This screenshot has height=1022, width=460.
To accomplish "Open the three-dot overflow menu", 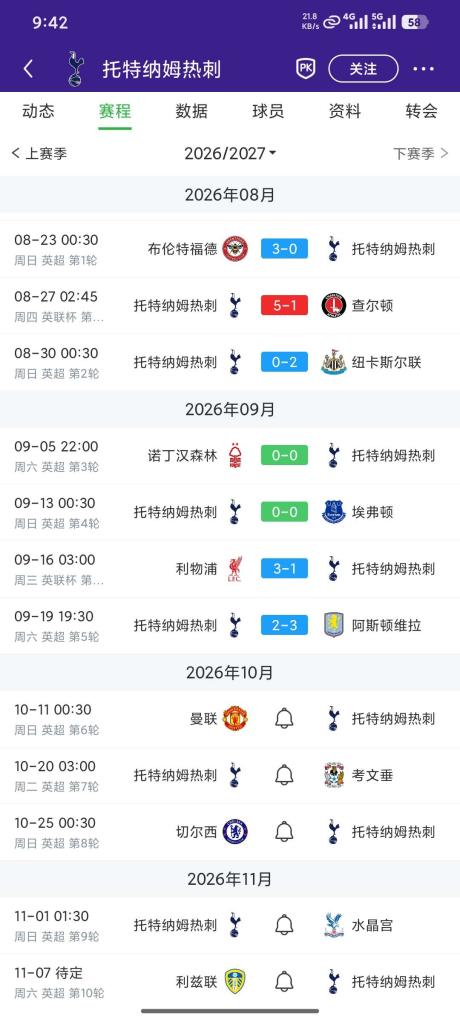I will point(423,68).
